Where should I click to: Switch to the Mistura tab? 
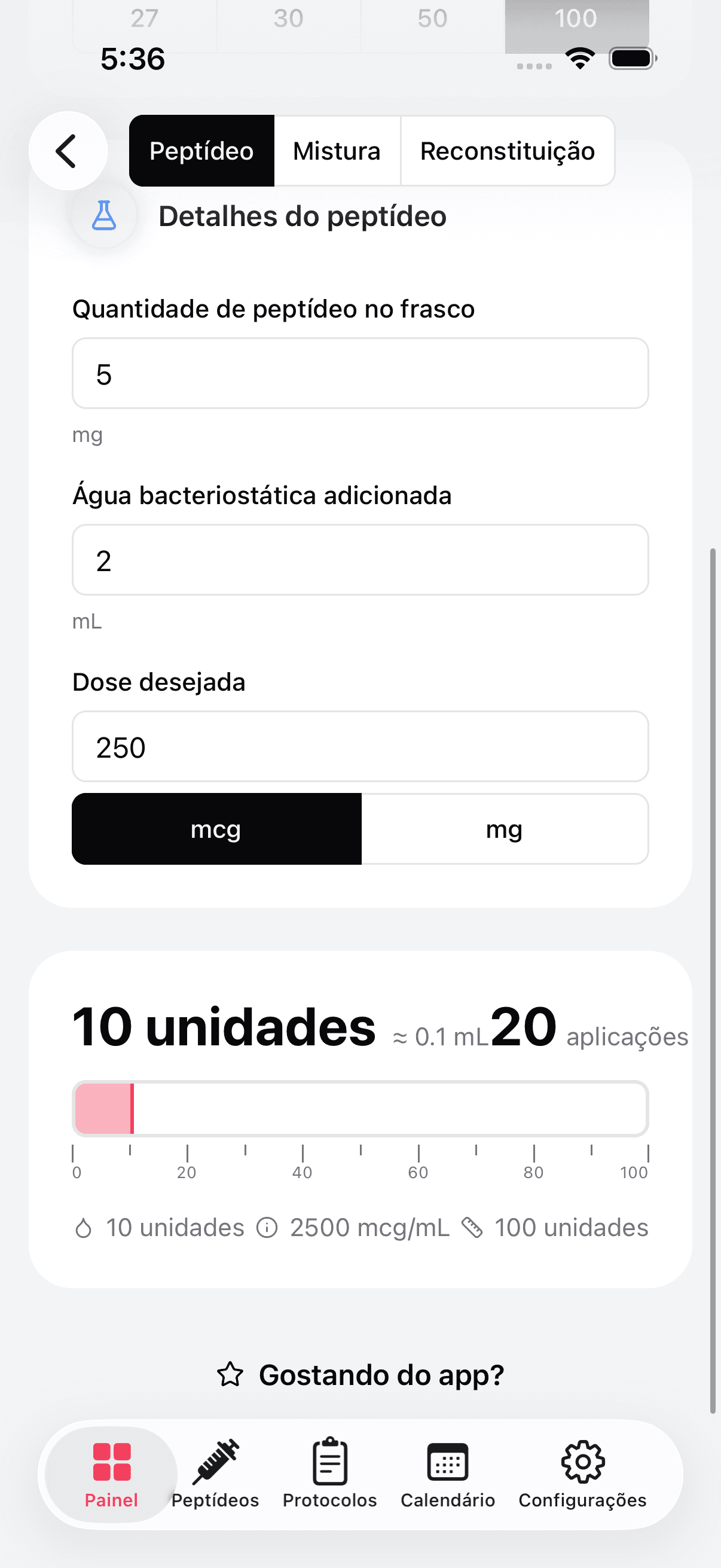(337, 150)
